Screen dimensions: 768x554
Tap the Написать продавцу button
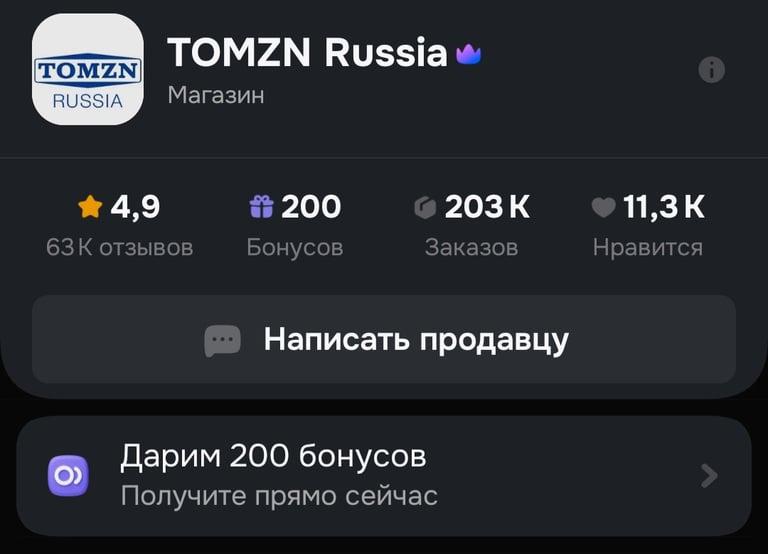[384, 340]
